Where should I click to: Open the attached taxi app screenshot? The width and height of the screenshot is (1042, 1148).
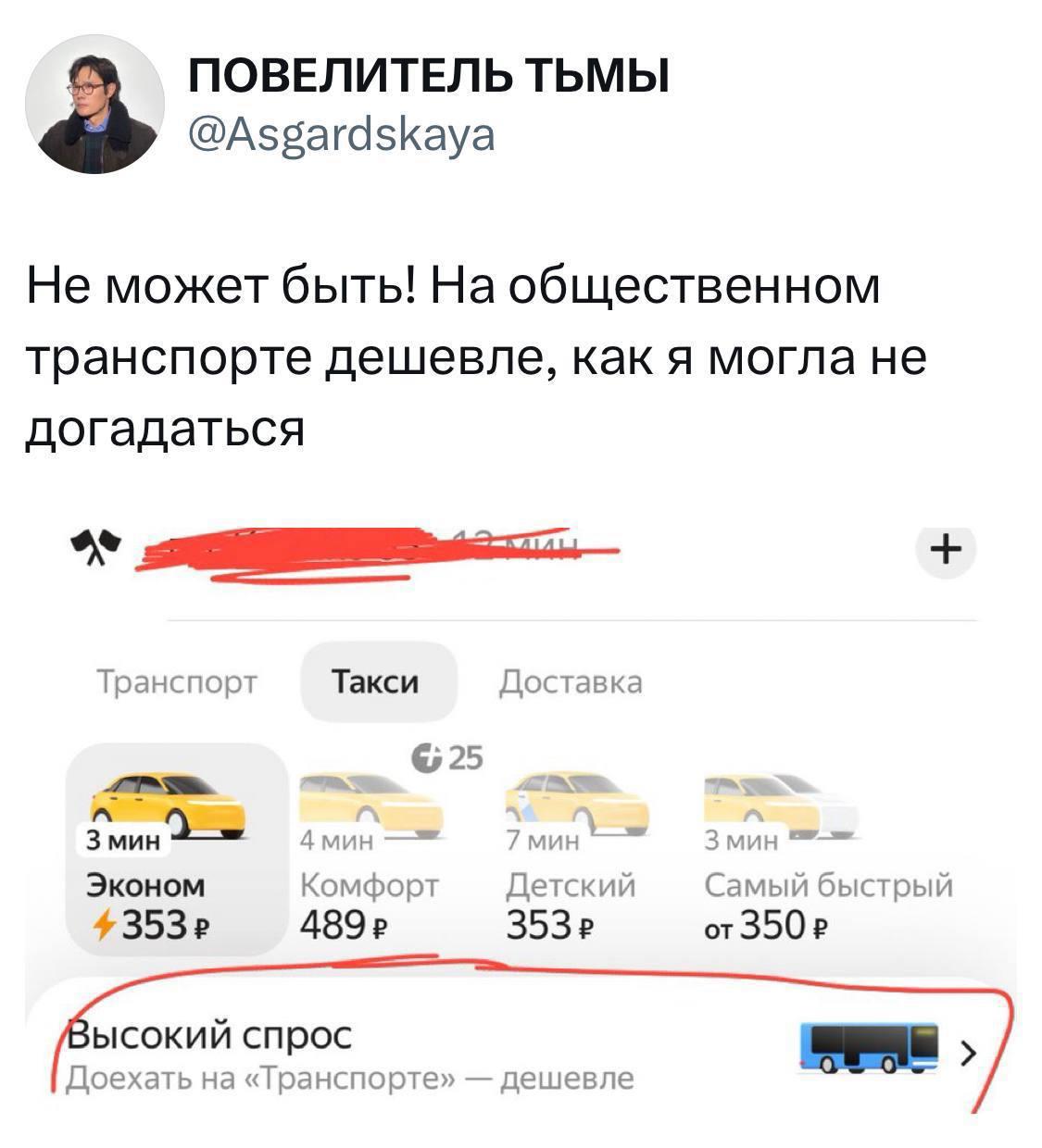521,815
